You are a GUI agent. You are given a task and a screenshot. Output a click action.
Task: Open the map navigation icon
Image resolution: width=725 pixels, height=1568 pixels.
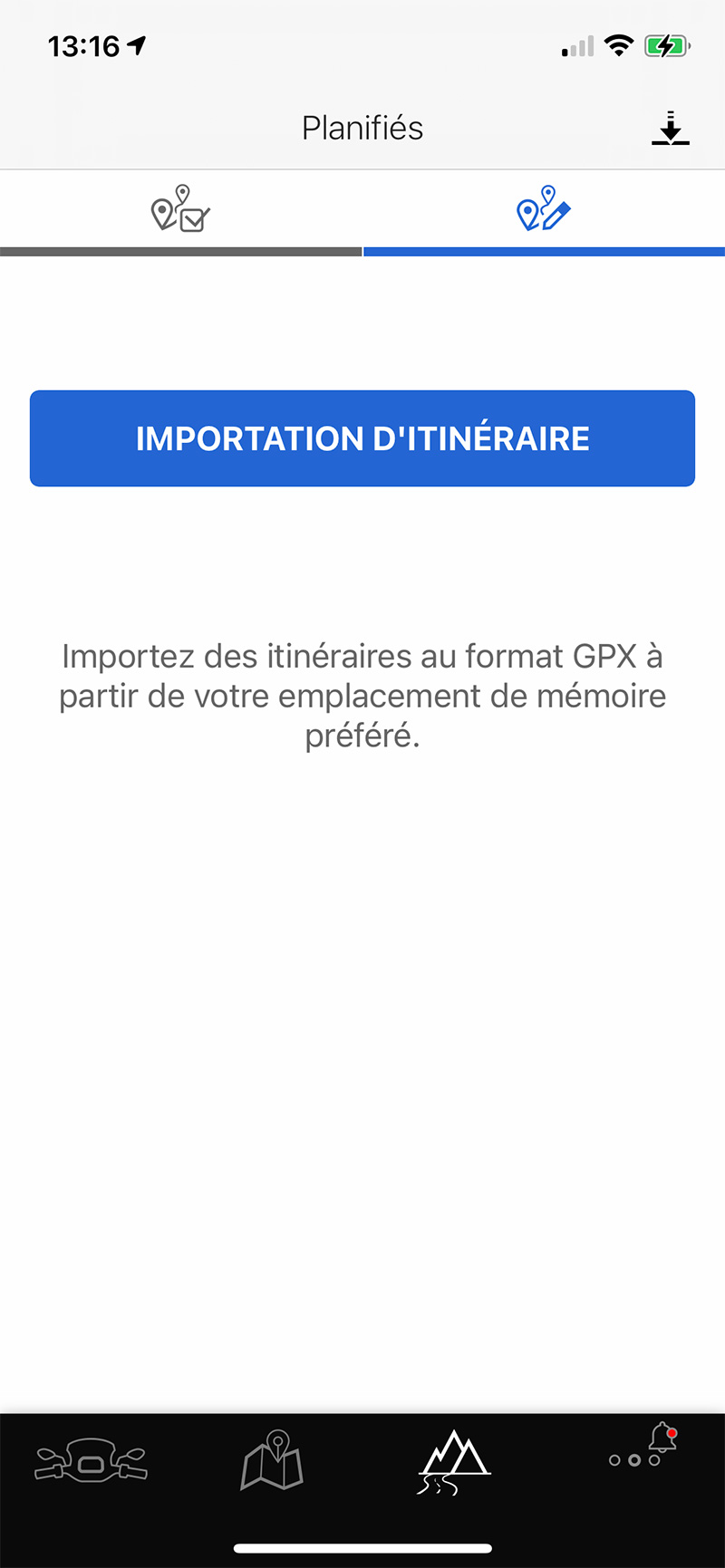pyautogui.click(x=272, y=1463)
